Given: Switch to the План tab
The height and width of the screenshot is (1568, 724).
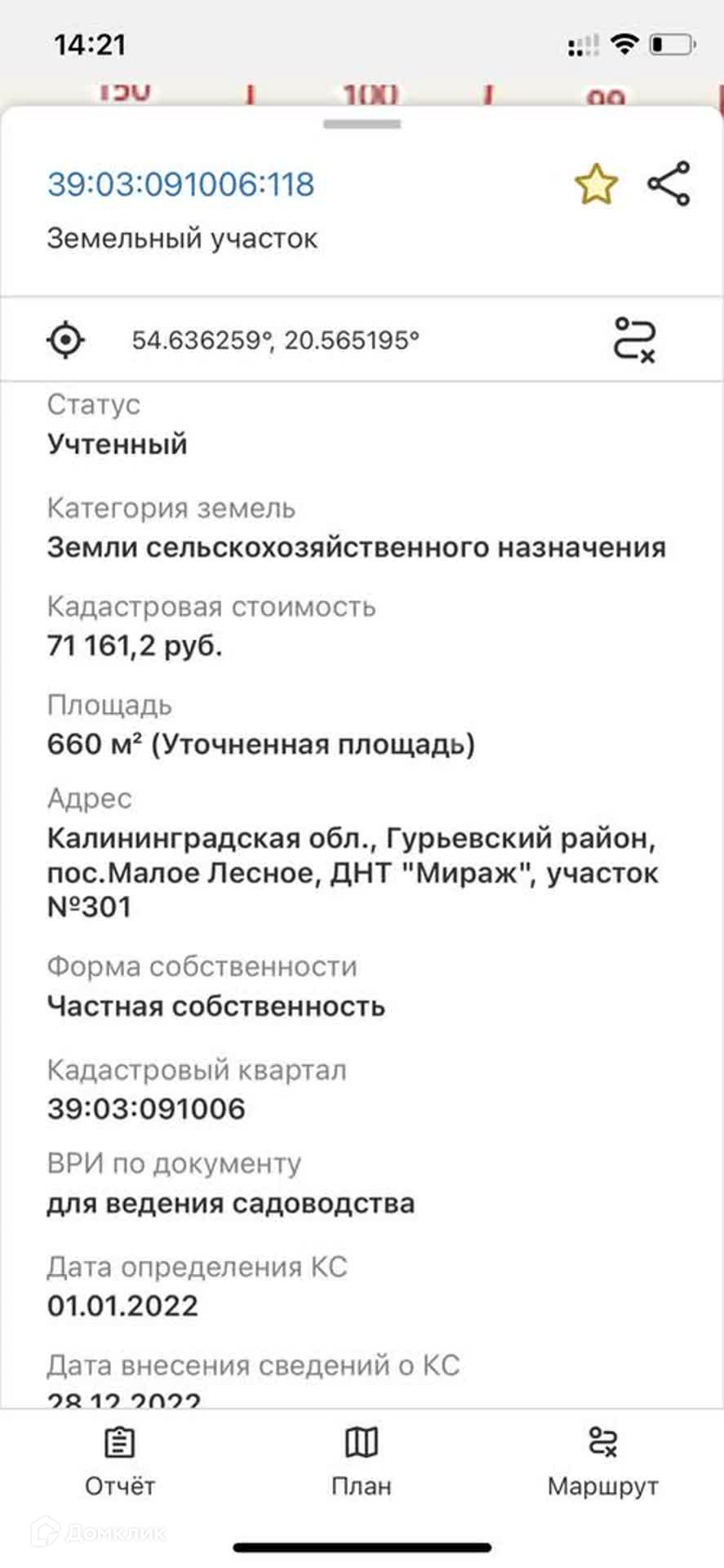Looking at the screenshot, I should click(362, 1463).
